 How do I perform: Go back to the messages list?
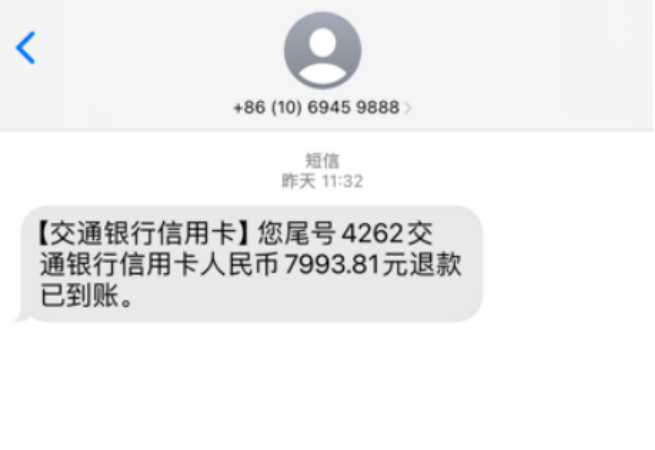[x=26, y=47]
